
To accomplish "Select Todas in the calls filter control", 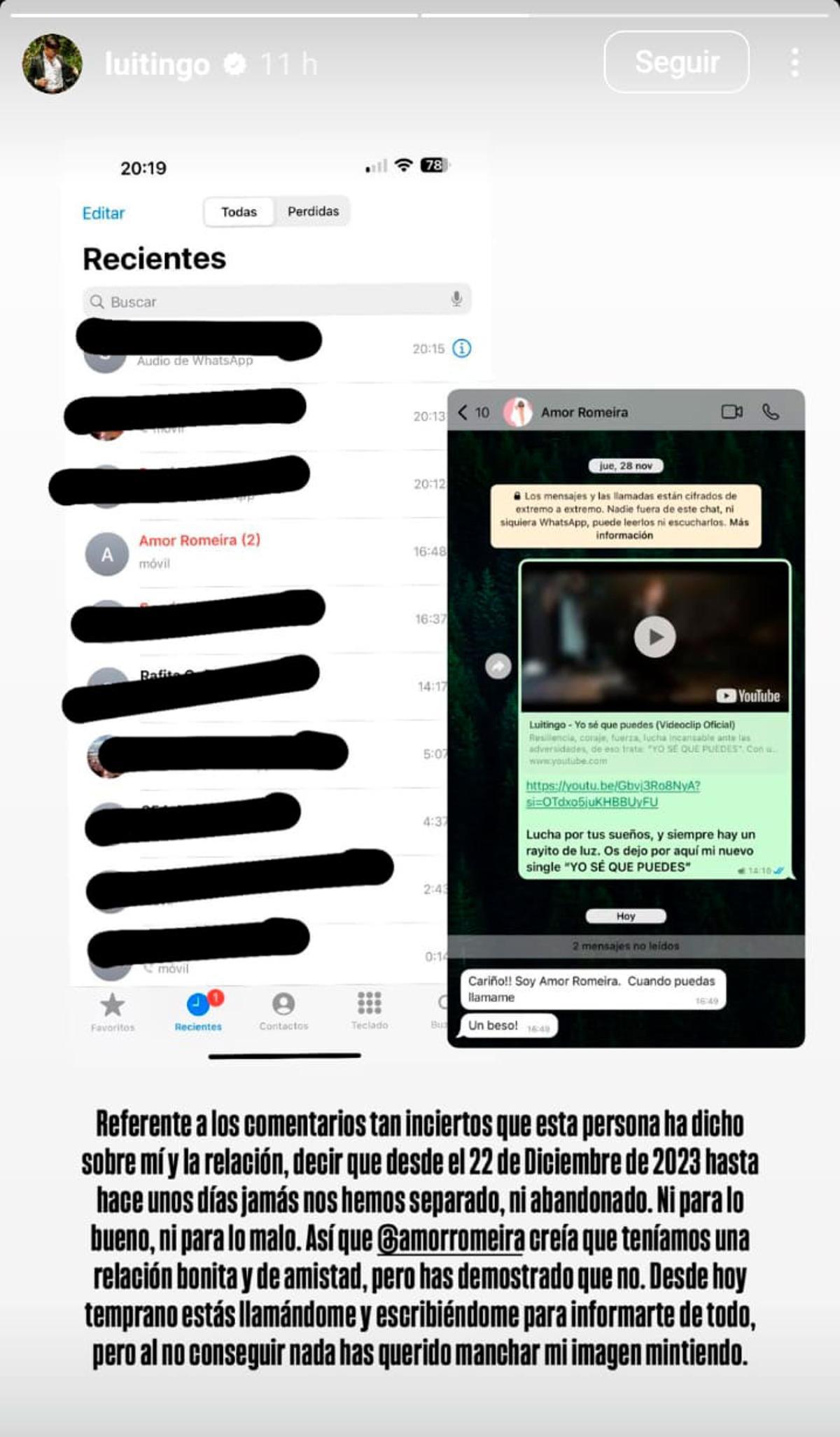I will click(x=239, y=211).
